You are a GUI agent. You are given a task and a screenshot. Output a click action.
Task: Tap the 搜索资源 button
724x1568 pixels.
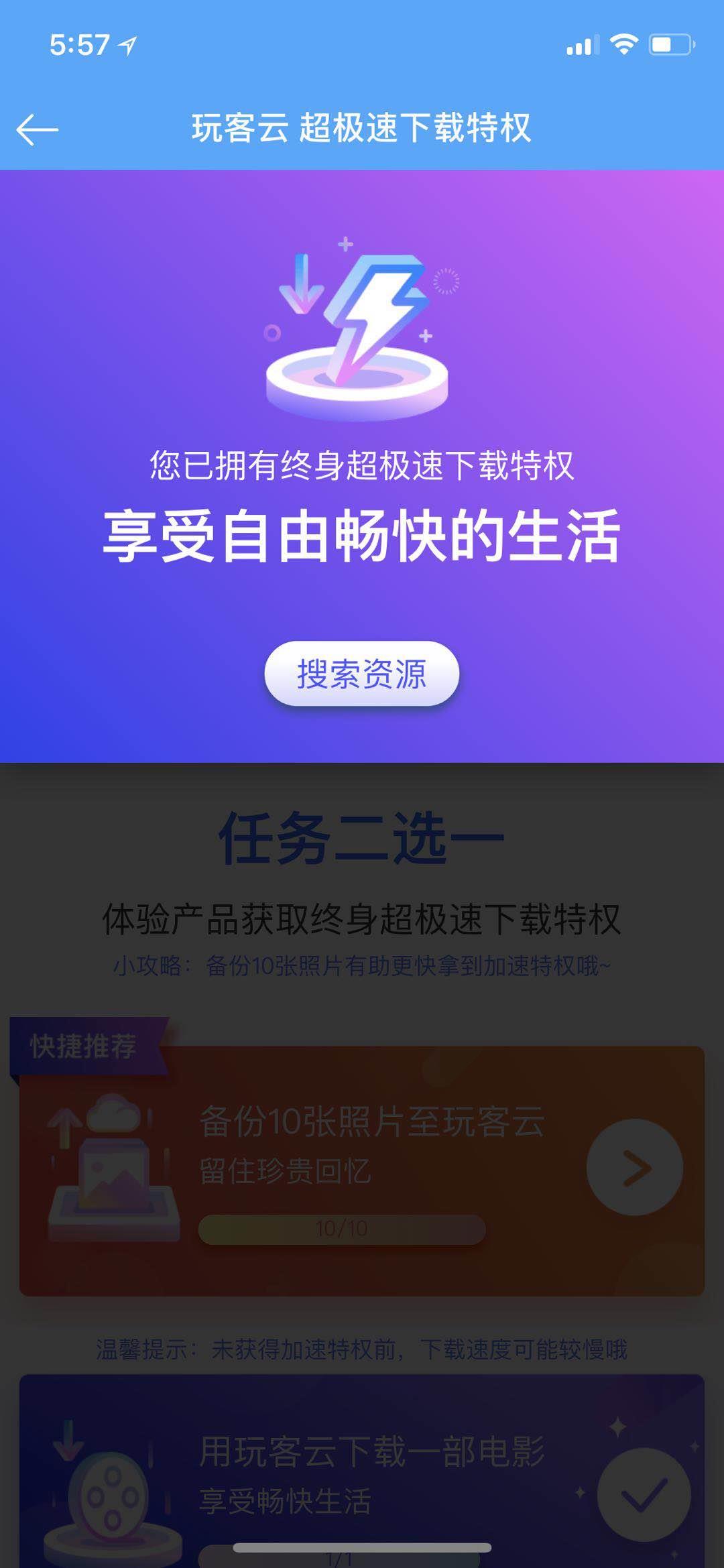point(361,674)
